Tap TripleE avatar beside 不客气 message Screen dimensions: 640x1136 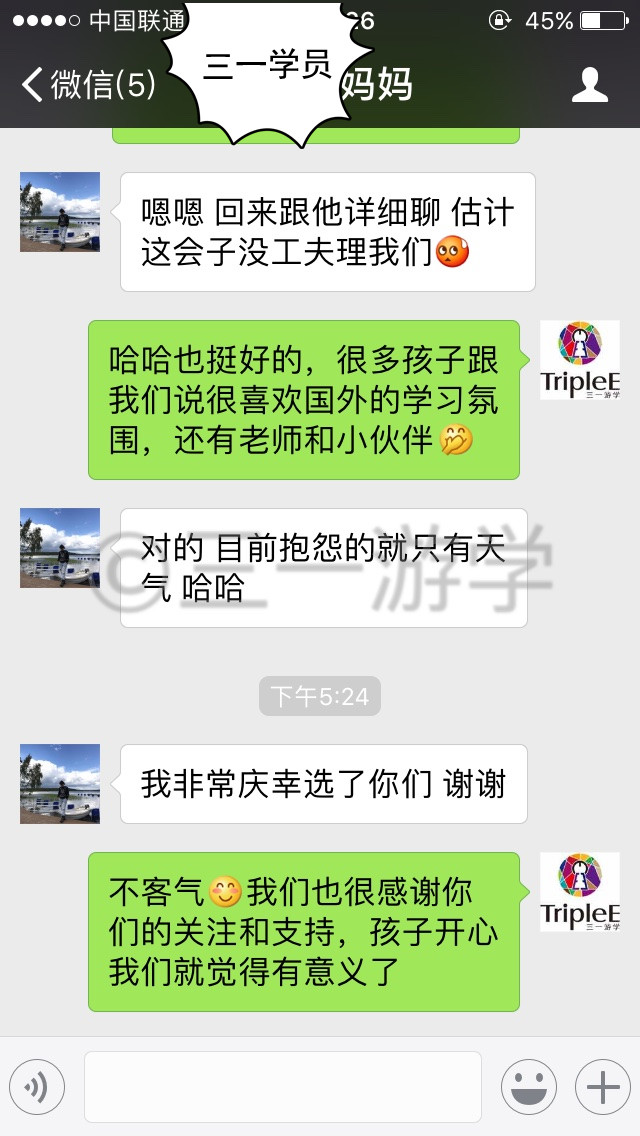pos(580,892)
